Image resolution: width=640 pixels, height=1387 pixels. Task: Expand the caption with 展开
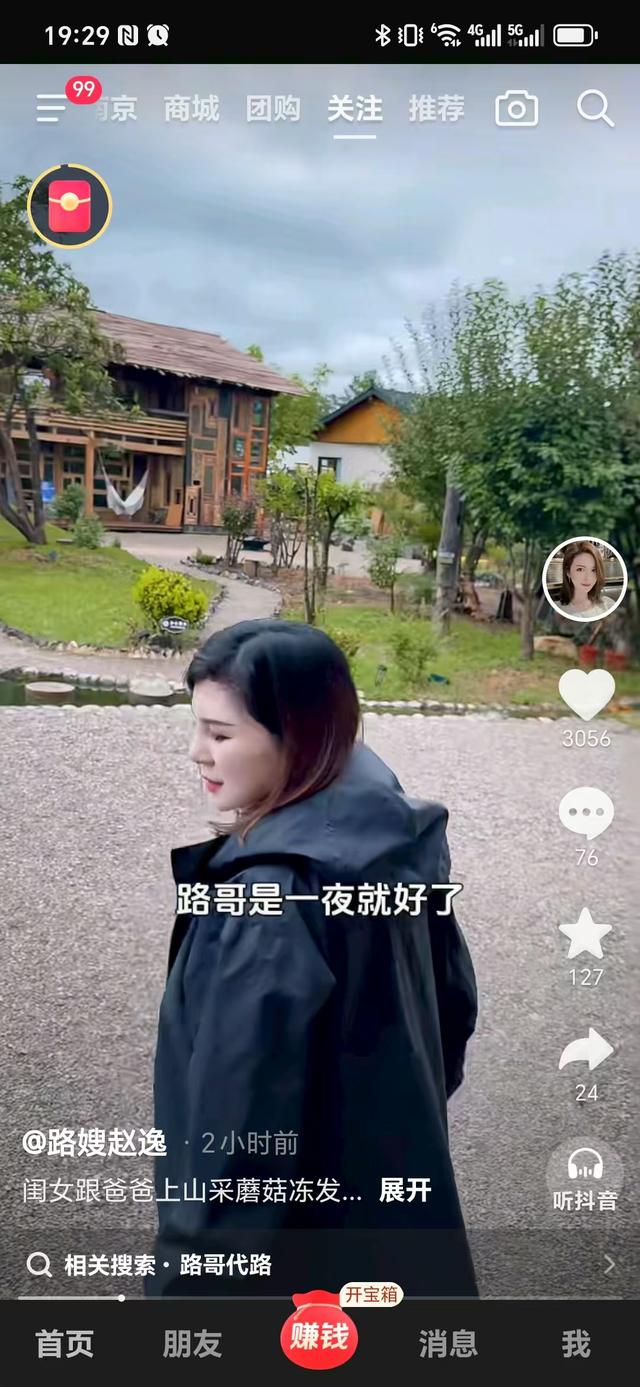pos(405,1190)
